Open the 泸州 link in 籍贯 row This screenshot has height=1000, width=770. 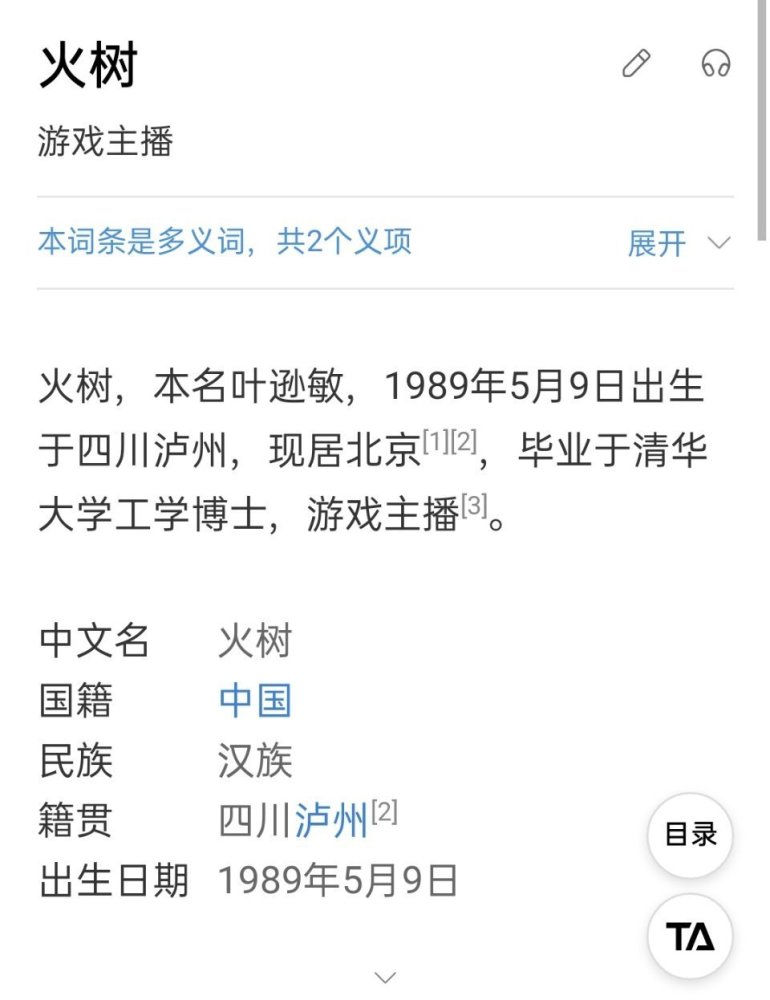[331, 821]
